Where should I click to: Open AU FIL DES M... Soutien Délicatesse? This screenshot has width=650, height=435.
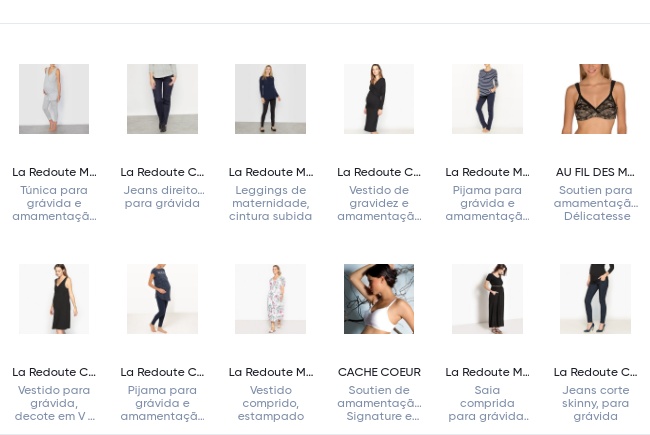[x=595, y=99]
